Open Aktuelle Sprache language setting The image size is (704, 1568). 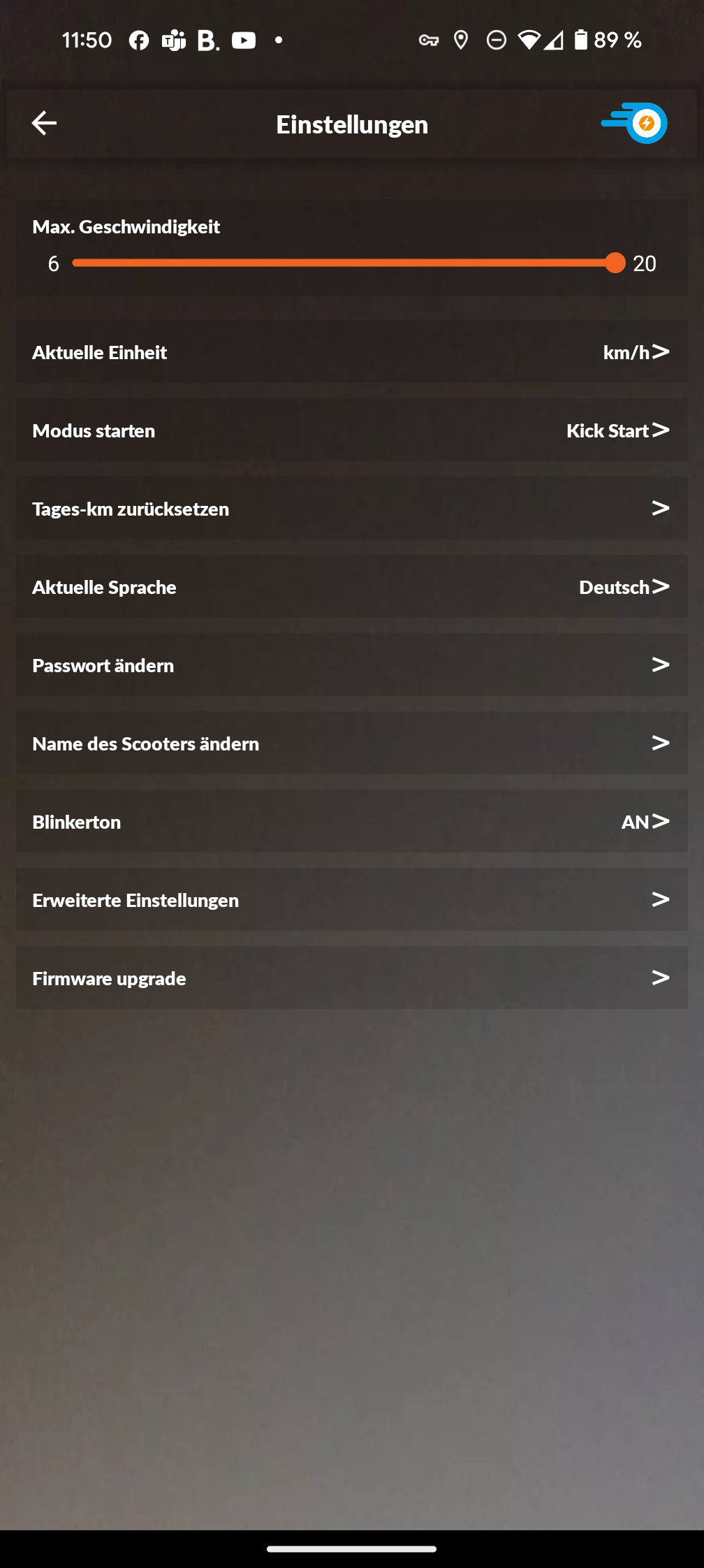(x=352, y=586)
